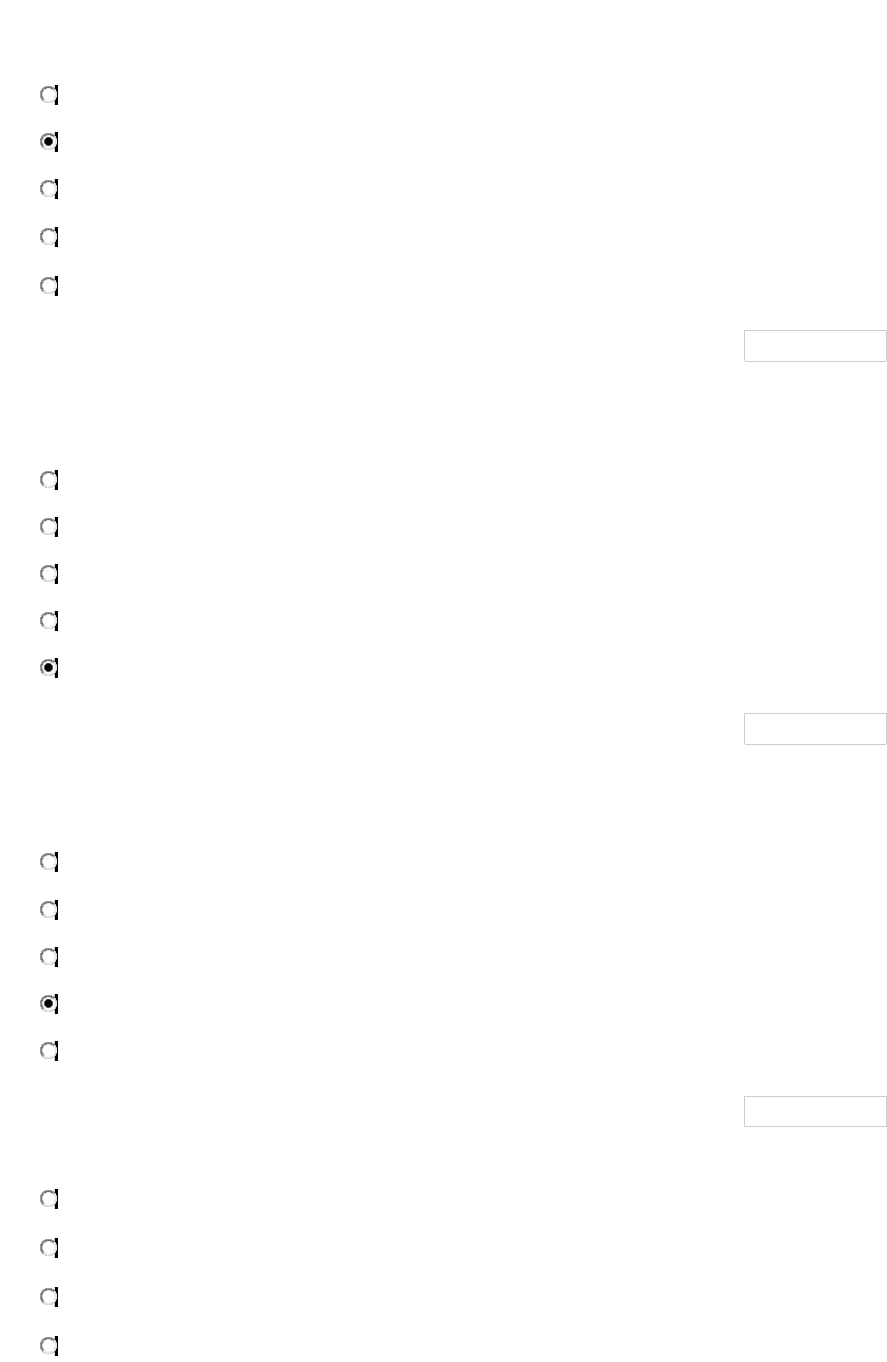The width and height of the screenshot is (887, 1362).
Task: Pick the last radio option of the third question
Action: coord(48,1051)
